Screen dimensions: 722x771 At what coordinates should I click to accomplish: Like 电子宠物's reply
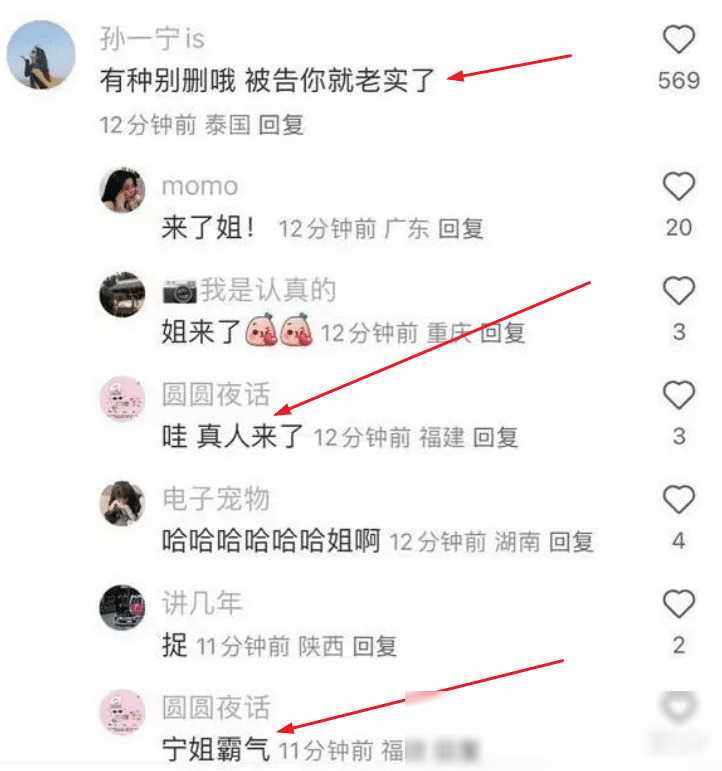point(679,499)
